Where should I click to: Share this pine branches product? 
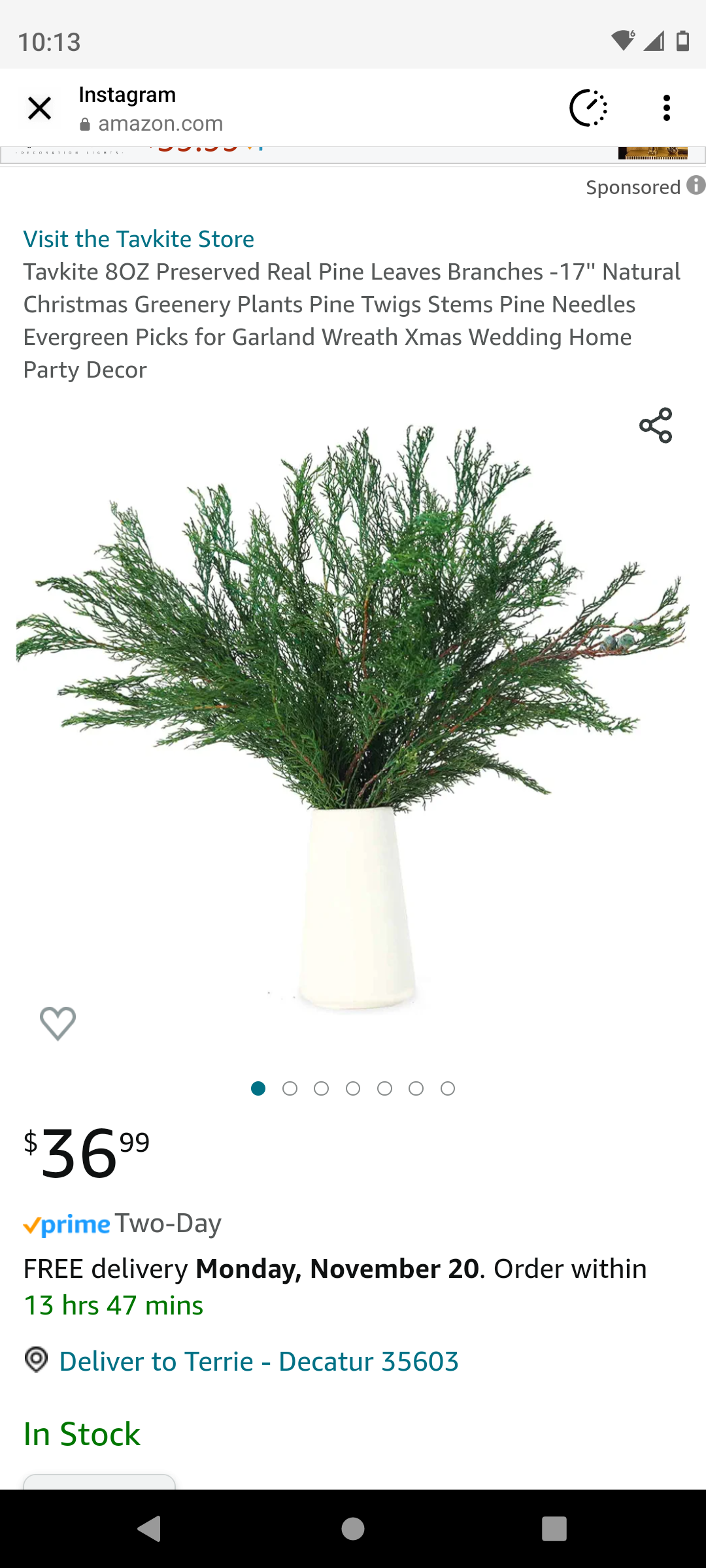click(x=656, y=425)
